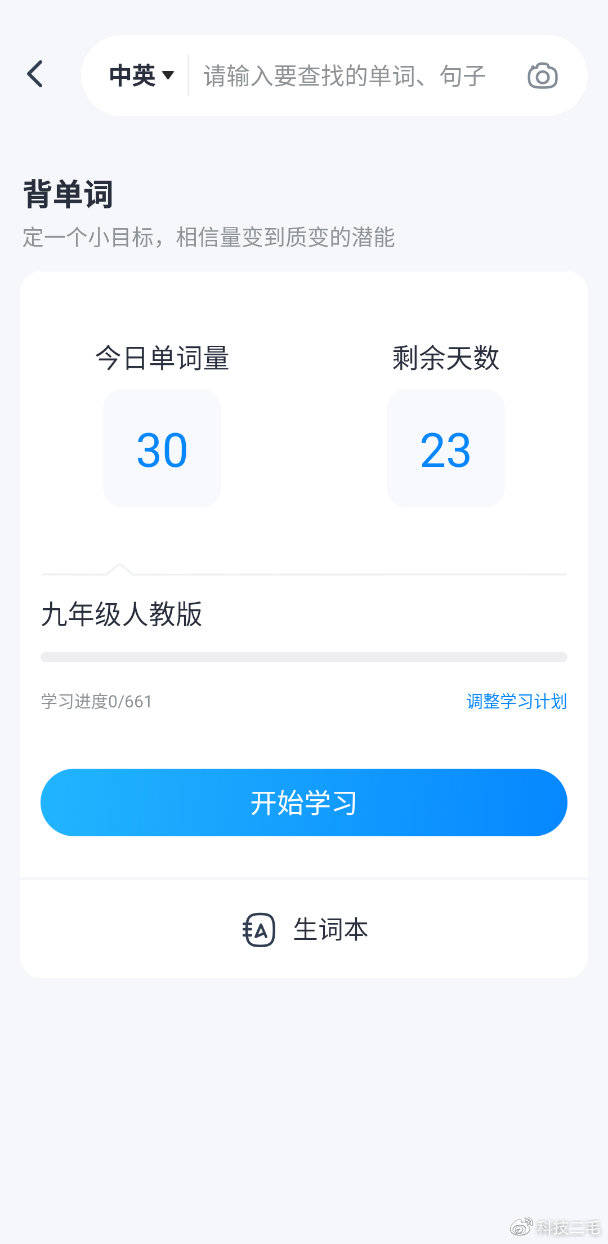This screenshot has width=608, height=1244.
Task: Start learning with 开始学习 button
Action: click(x=304, y=802)
